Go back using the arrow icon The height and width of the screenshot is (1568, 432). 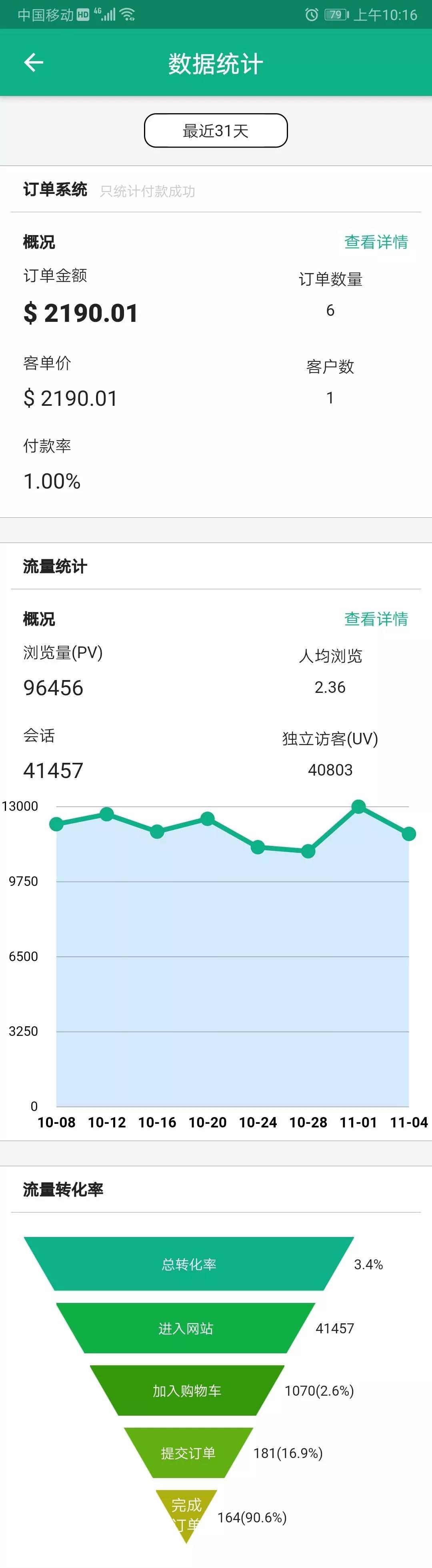pyautogui.click(x=34, y=63)
